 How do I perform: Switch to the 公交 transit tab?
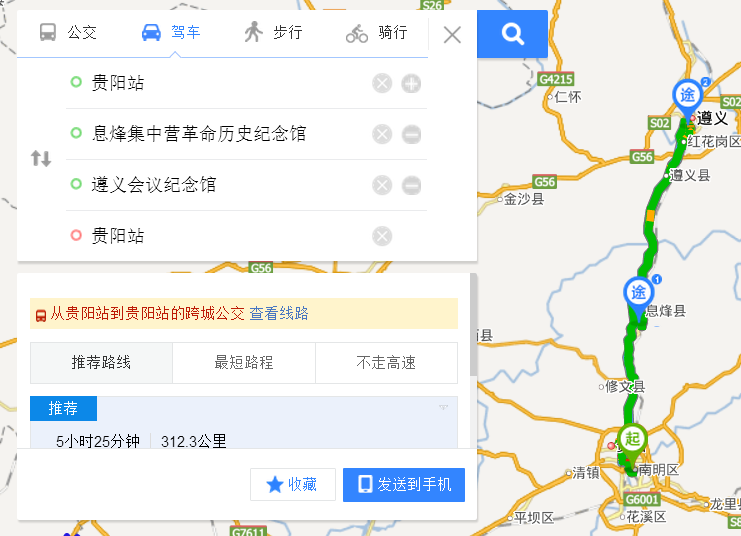[x=68, y=33]
